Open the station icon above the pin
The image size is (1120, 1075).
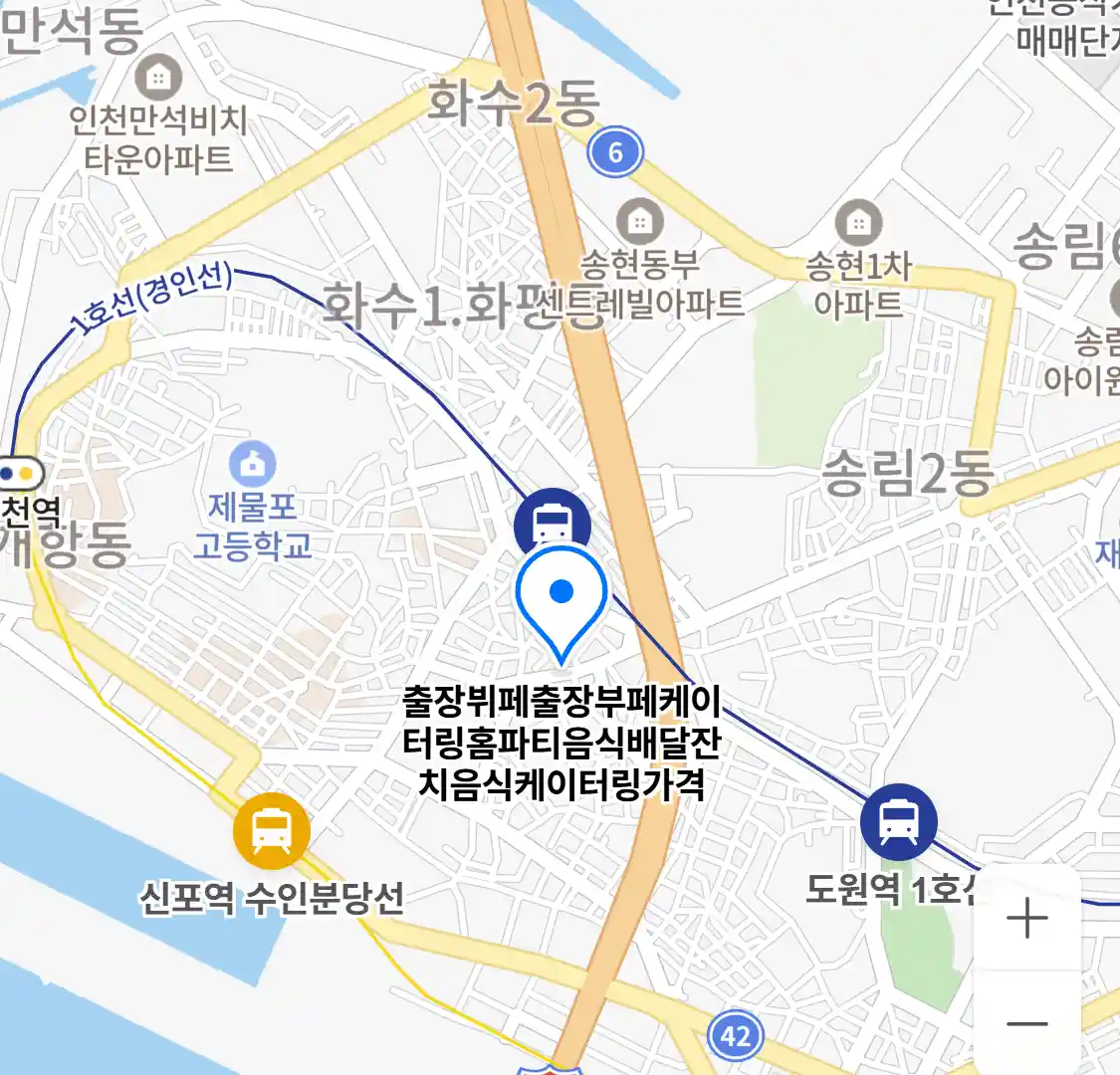point(553,520)
